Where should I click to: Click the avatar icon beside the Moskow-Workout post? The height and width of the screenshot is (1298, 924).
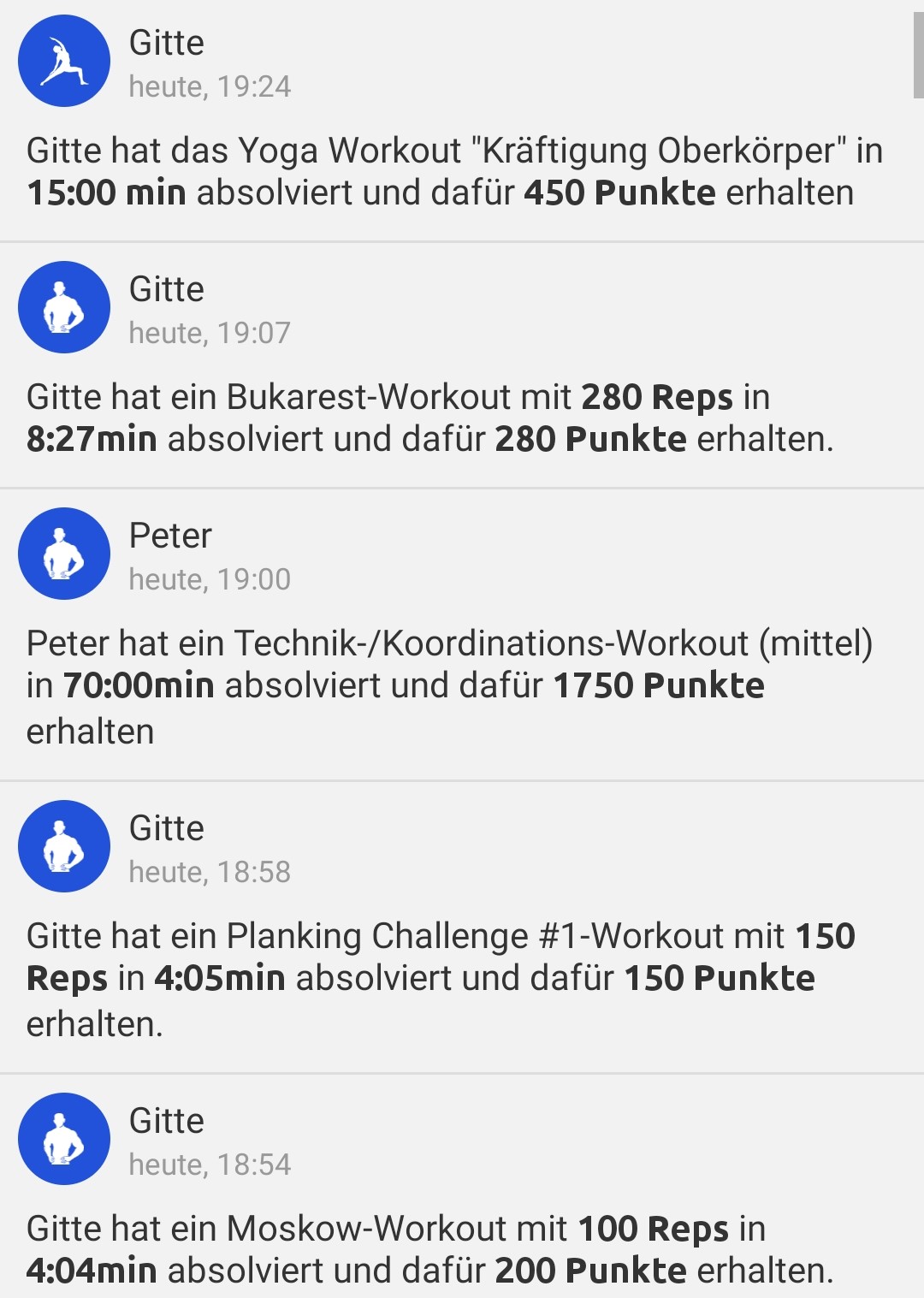tap(64, 1139)
